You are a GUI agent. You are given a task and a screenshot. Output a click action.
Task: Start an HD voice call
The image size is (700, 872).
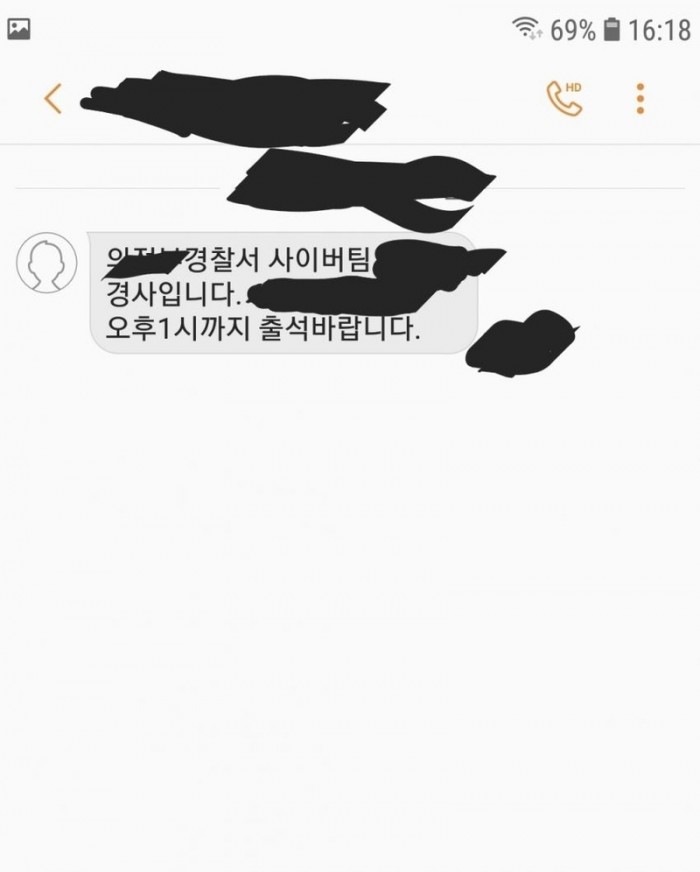563,98
